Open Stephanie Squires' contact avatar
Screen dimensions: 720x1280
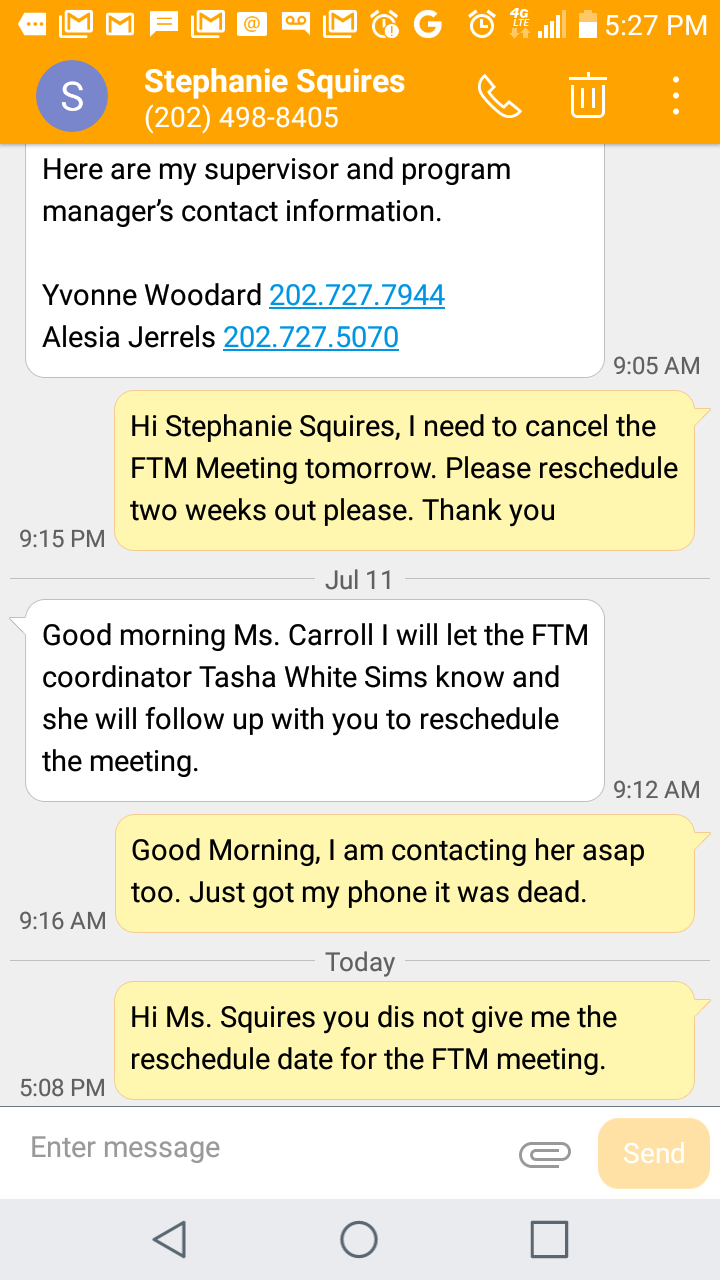(x=72, y=96)
